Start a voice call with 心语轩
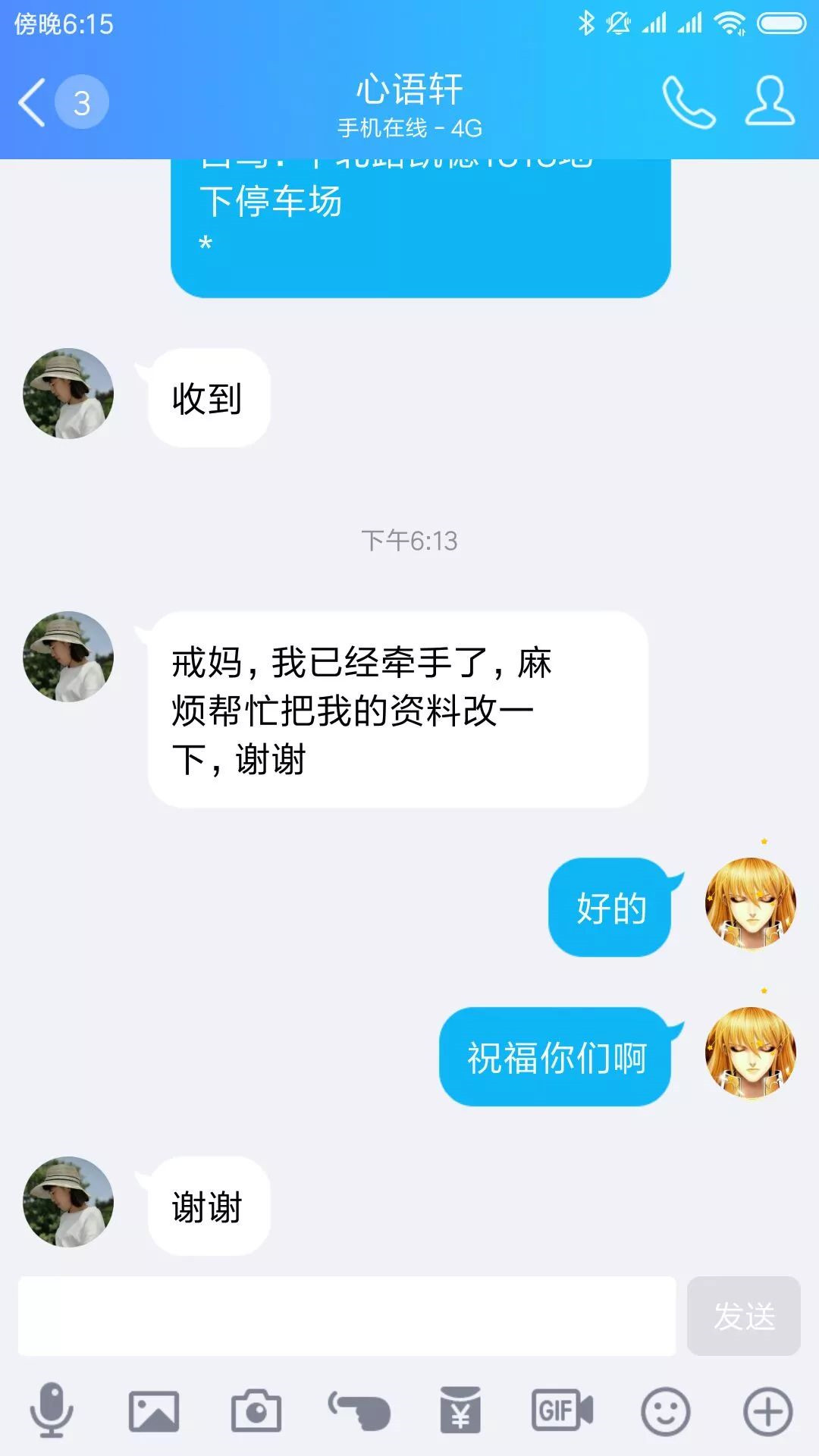This screenshot has width=819, height=1456. (x=689, y=102)
